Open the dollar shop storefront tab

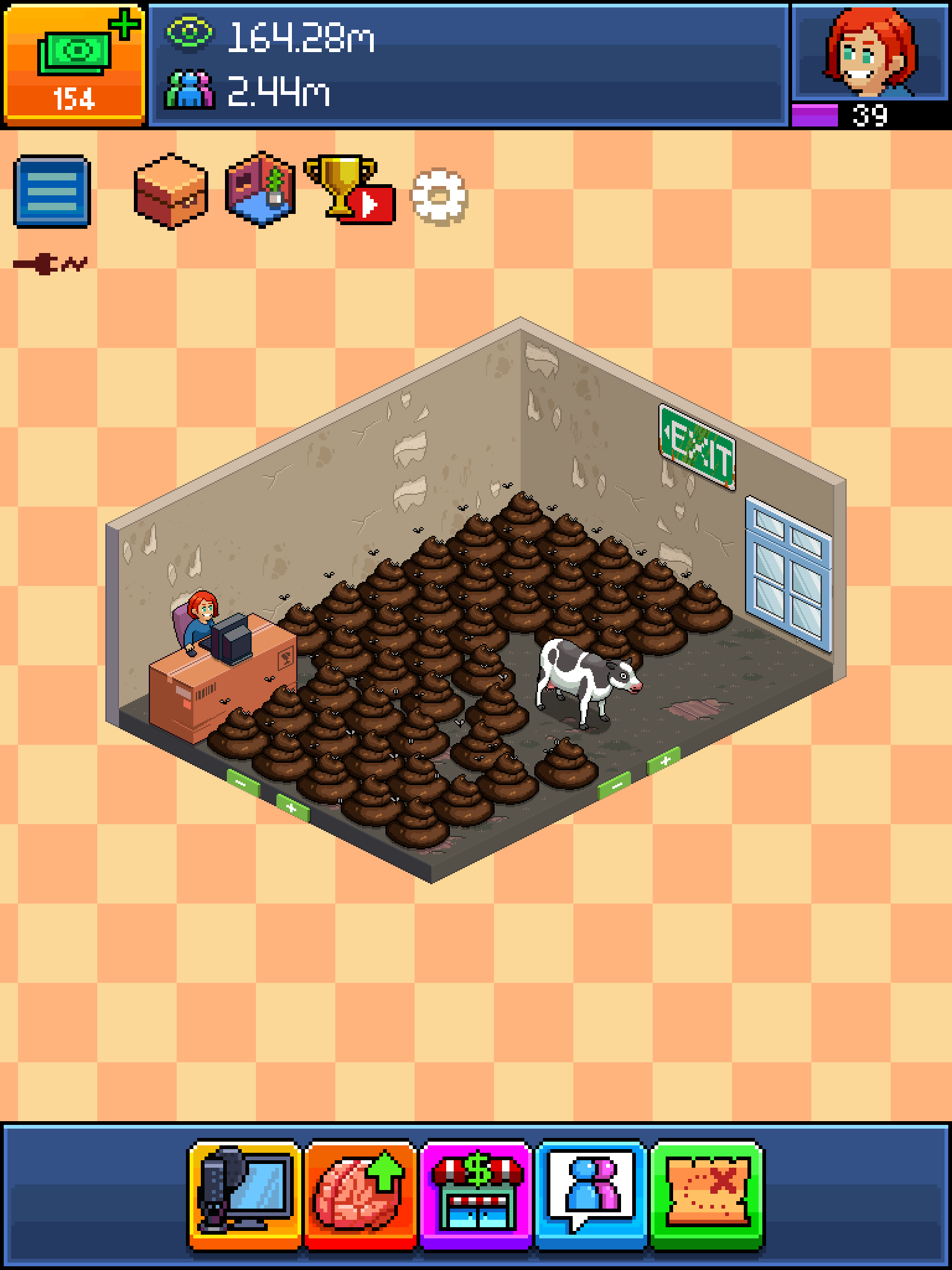pyautogui.click(x=476, y=1194)
